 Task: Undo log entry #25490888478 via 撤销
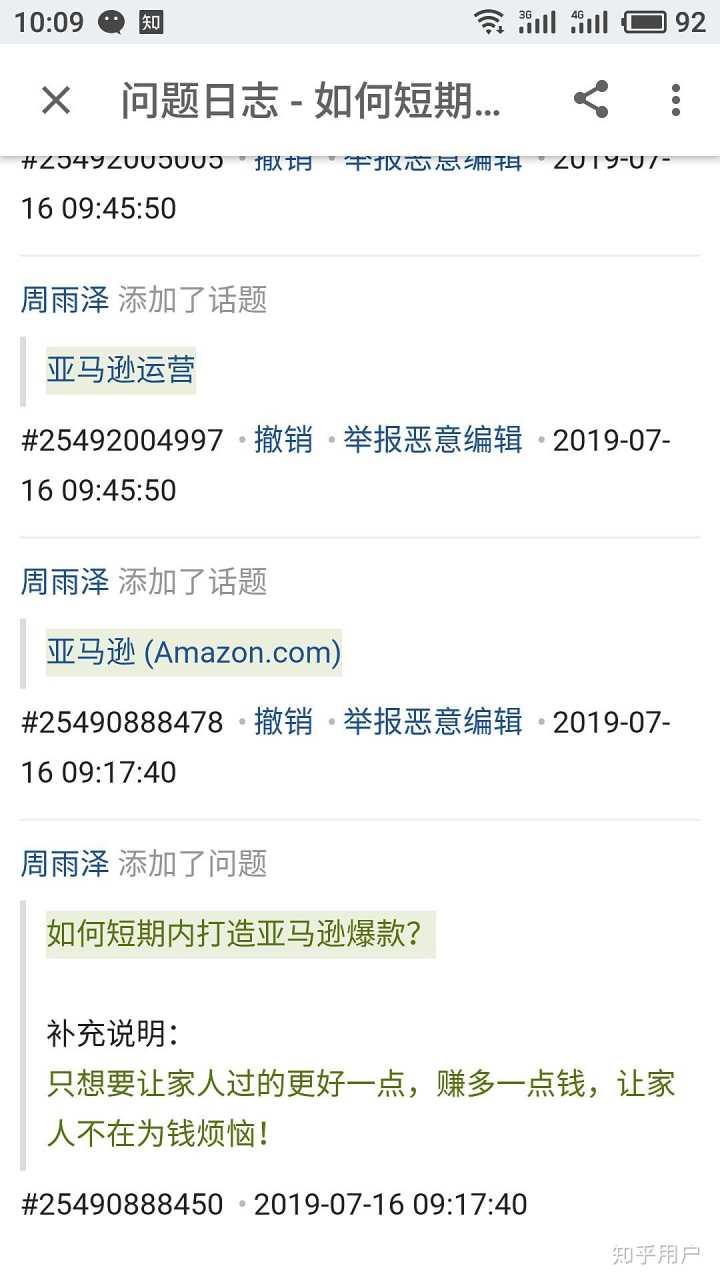[x=283, y=722]
